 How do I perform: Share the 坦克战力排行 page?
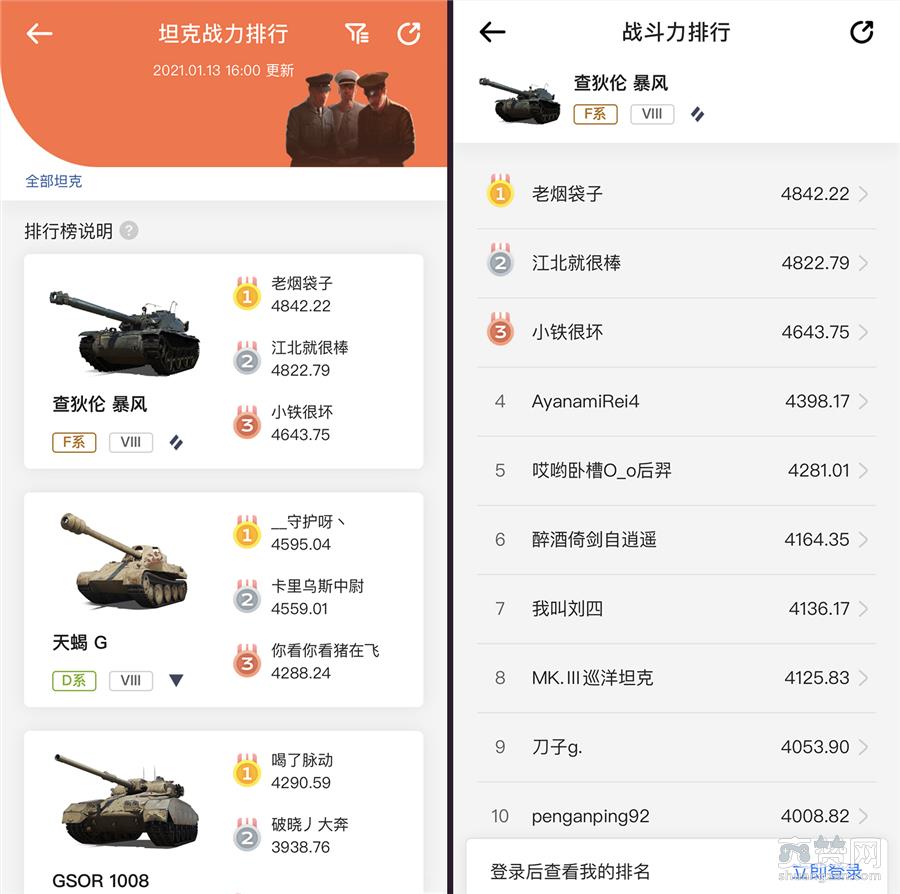(x=408, y=33)
